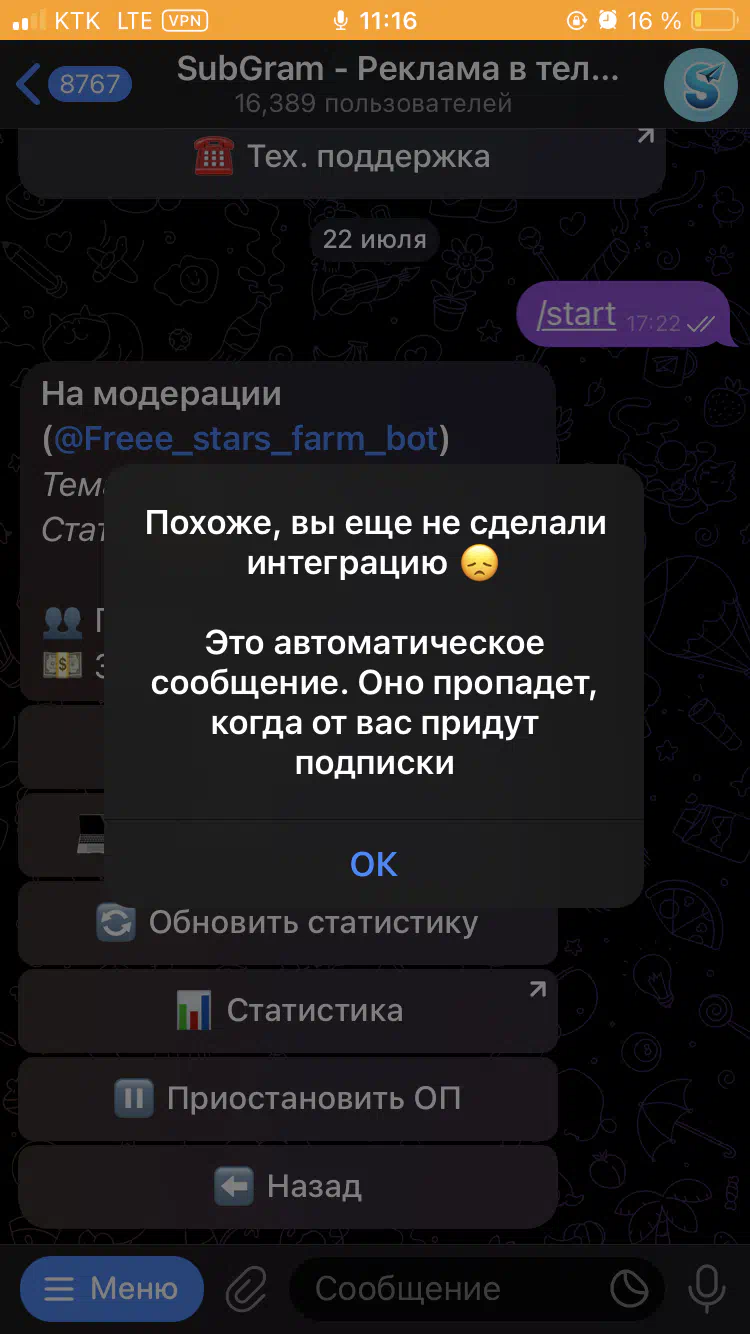Open Тех. поддержка link button
Image resolution: width=750 pixels, height=1334 pixels.
[342, 156]
